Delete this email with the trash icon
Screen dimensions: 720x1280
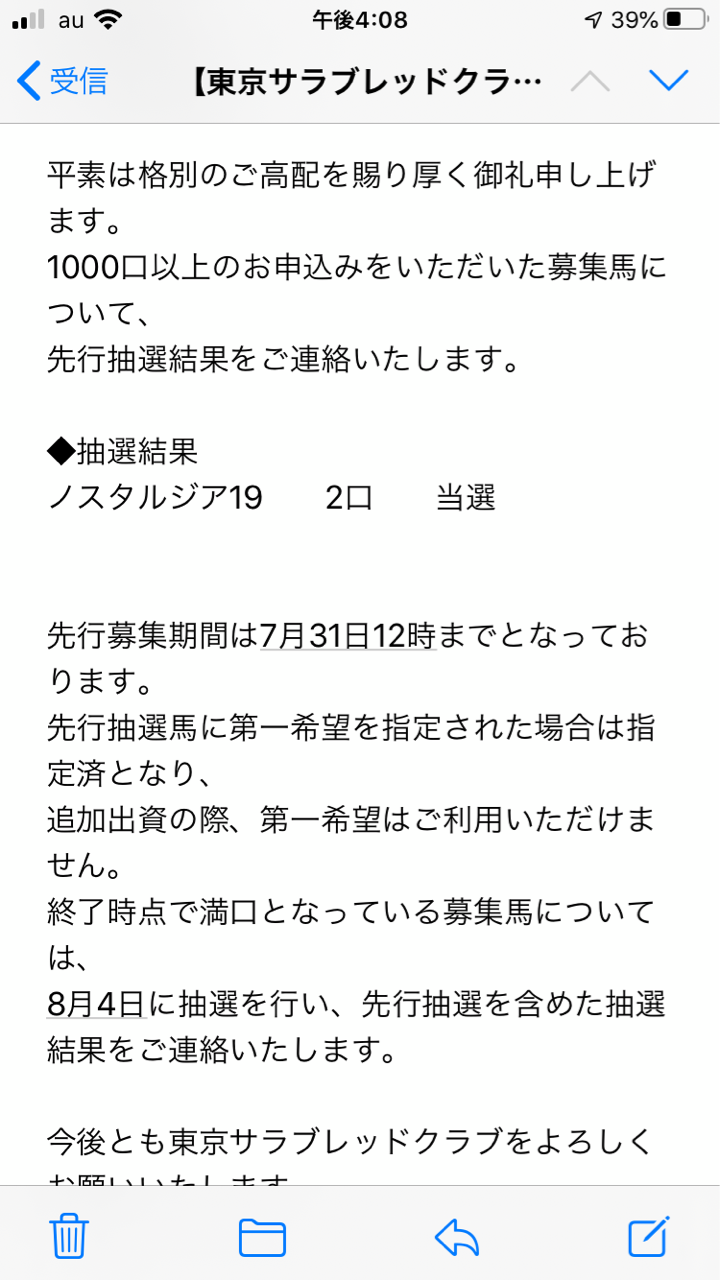pos(69,1237)
